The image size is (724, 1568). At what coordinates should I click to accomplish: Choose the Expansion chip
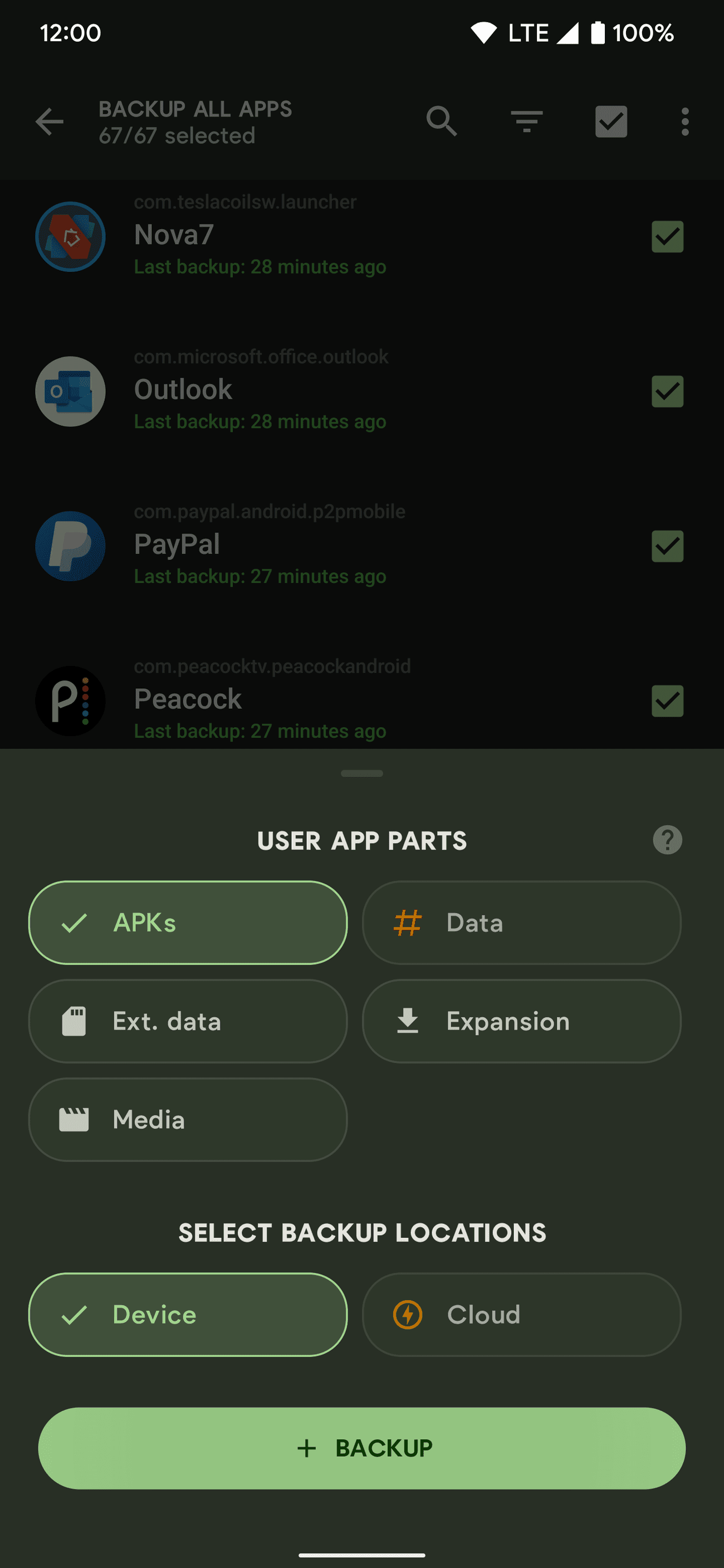(521, 1021)
